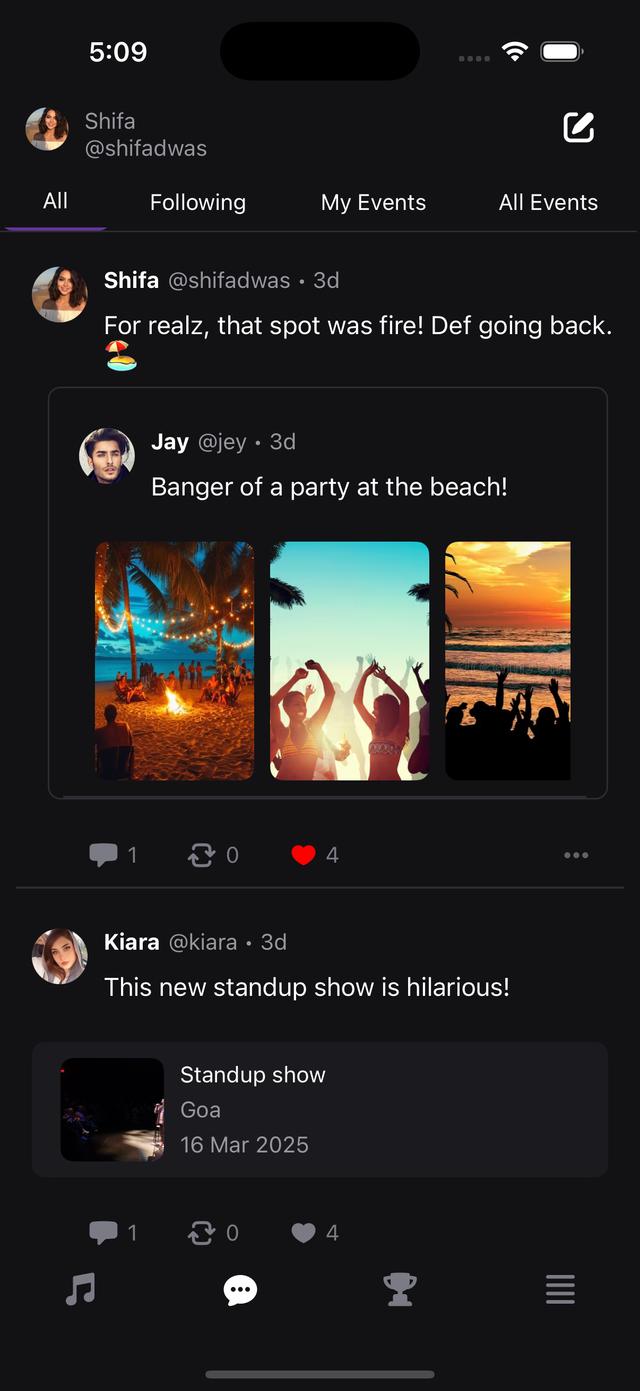The image size is (640, 1391).
Task: Open the trophy tab
Action: [x=400, y=1290]
